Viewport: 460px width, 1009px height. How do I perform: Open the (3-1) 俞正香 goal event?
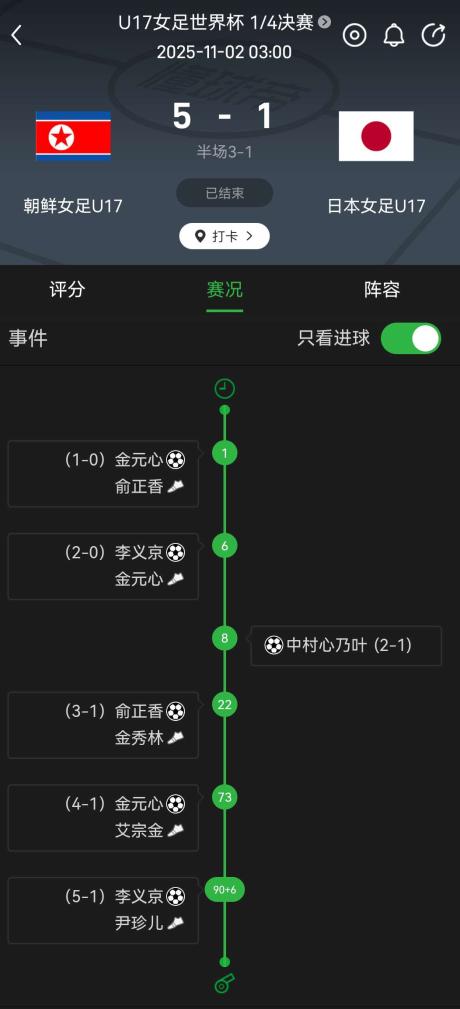(x=103, y=725)
